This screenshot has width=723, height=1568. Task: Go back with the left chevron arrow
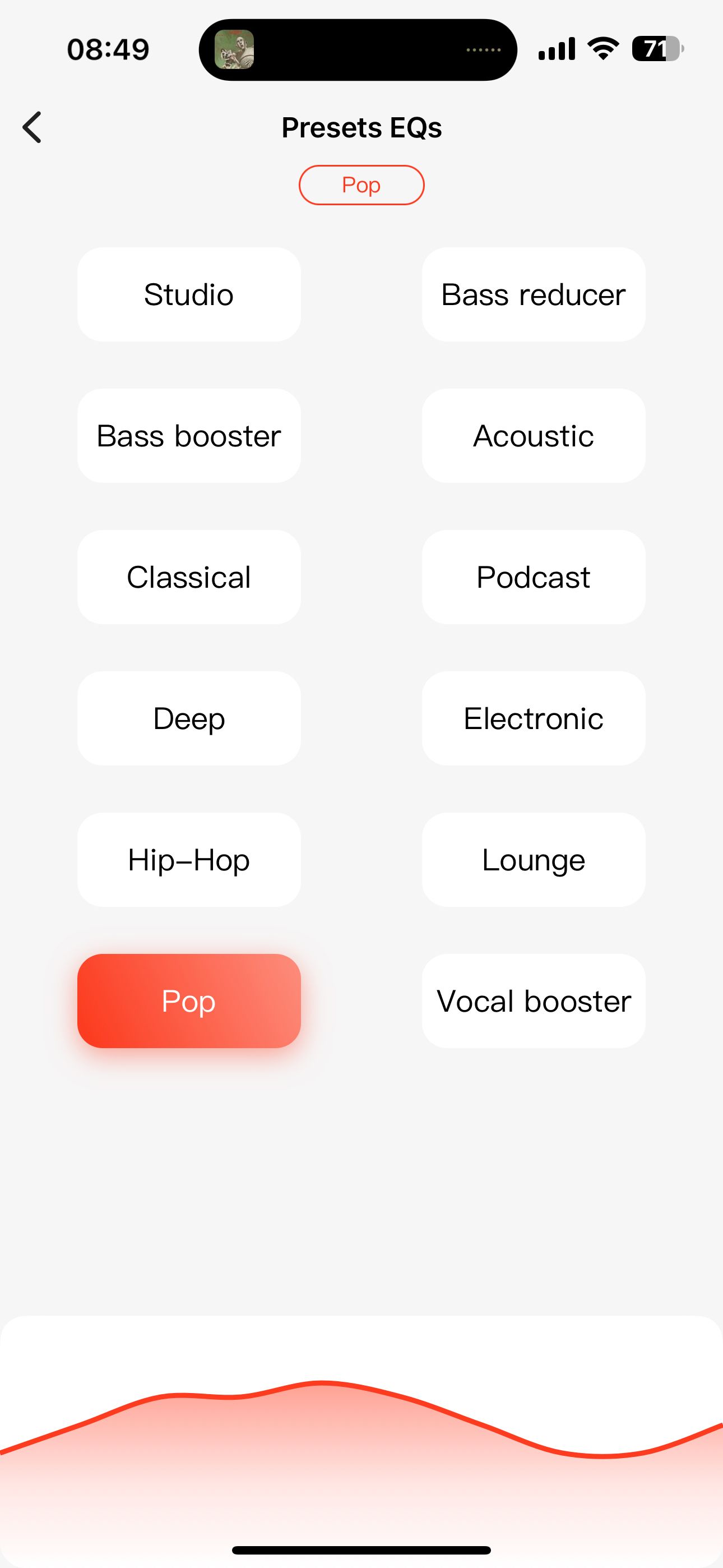pos(33,127)
